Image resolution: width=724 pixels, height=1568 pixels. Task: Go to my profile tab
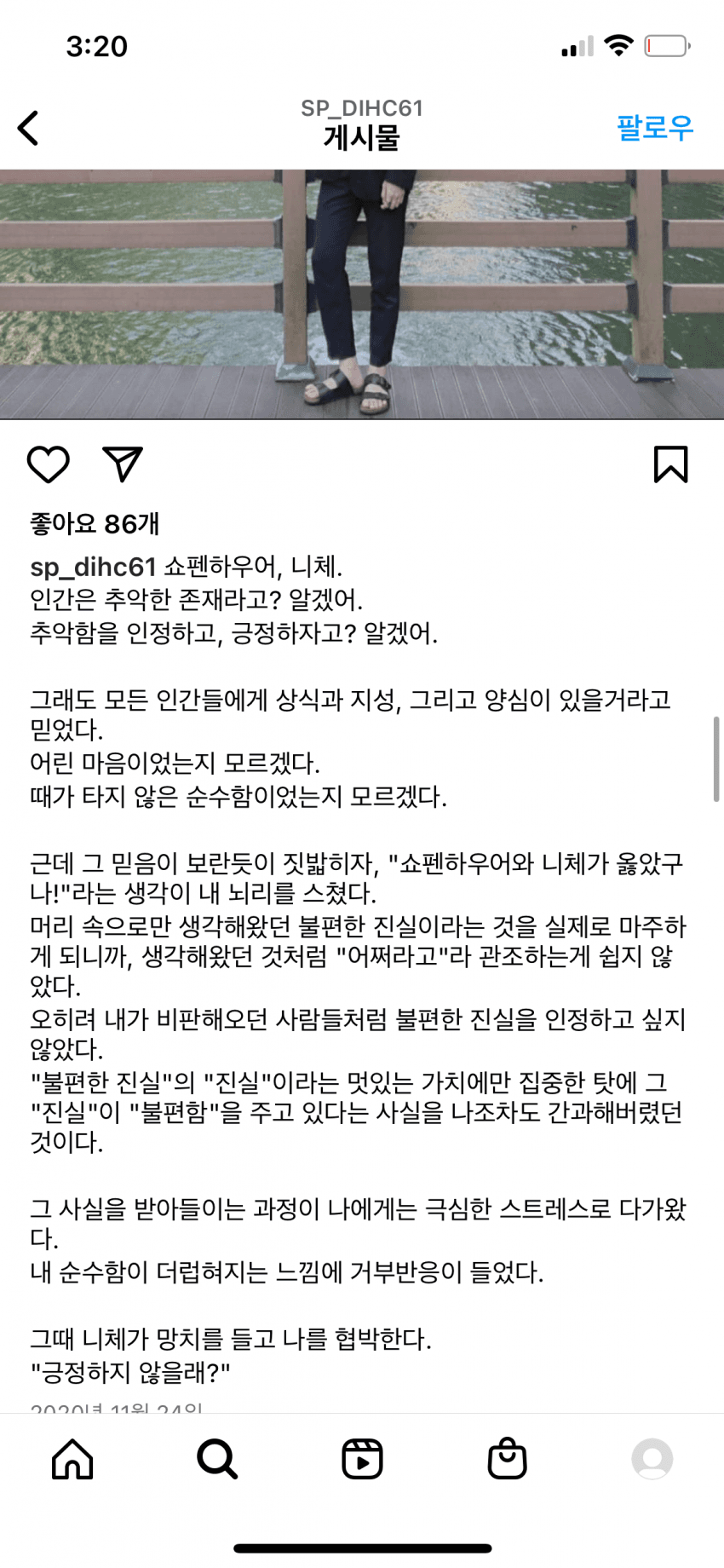pyautogui.click(x=652, y=1459)
